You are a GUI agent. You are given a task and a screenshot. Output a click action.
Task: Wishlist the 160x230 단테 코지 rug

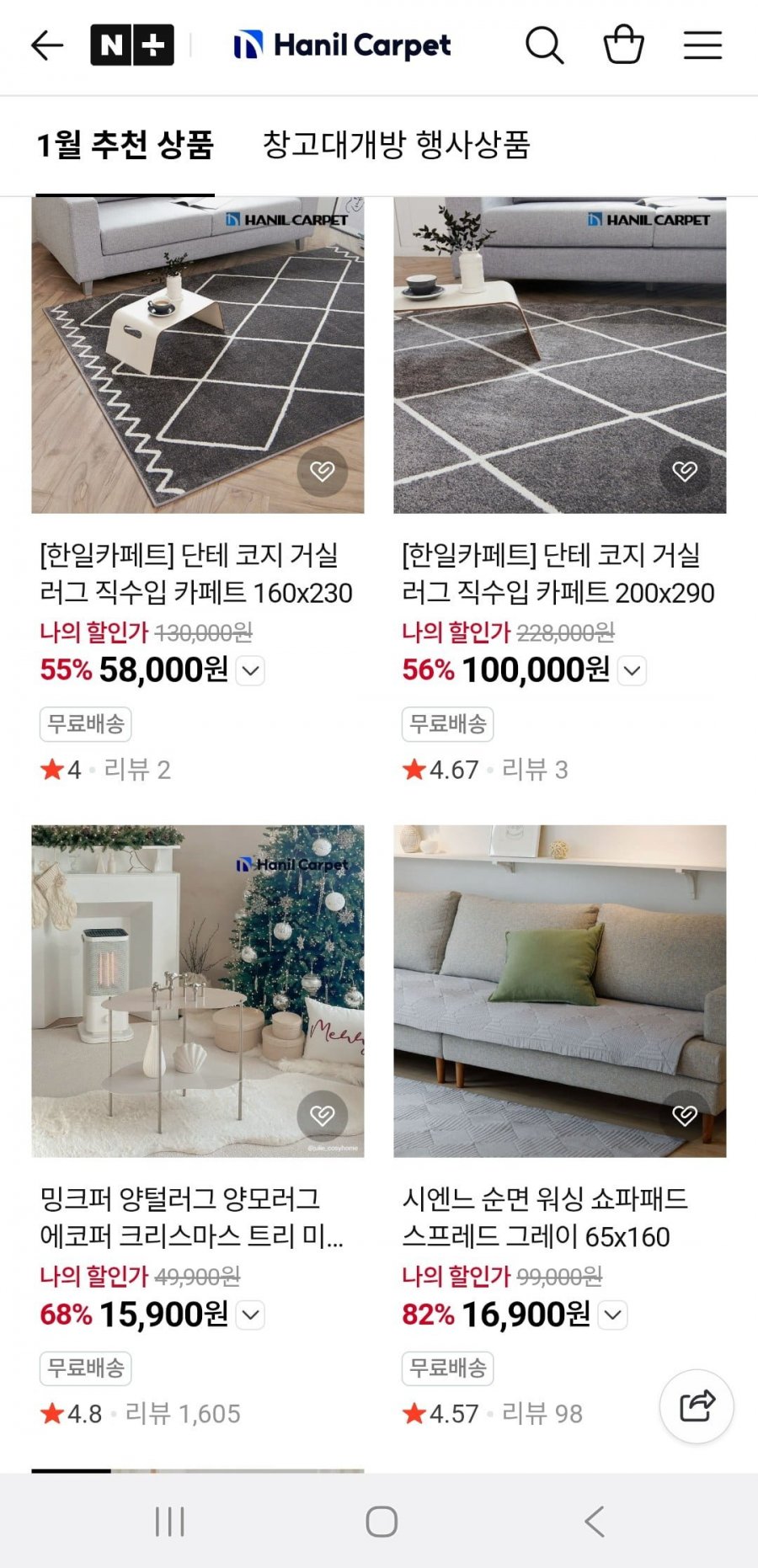coord(323,471)
